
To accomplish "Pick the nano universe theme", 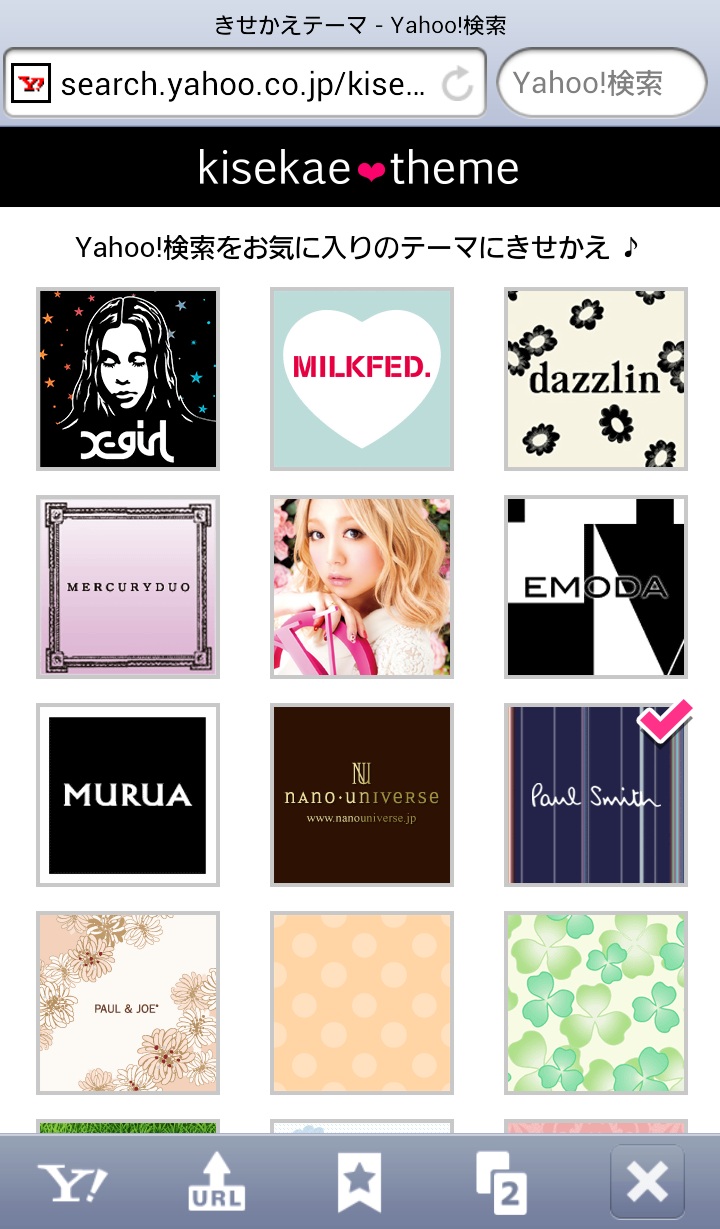I will (x=362, y=795).
